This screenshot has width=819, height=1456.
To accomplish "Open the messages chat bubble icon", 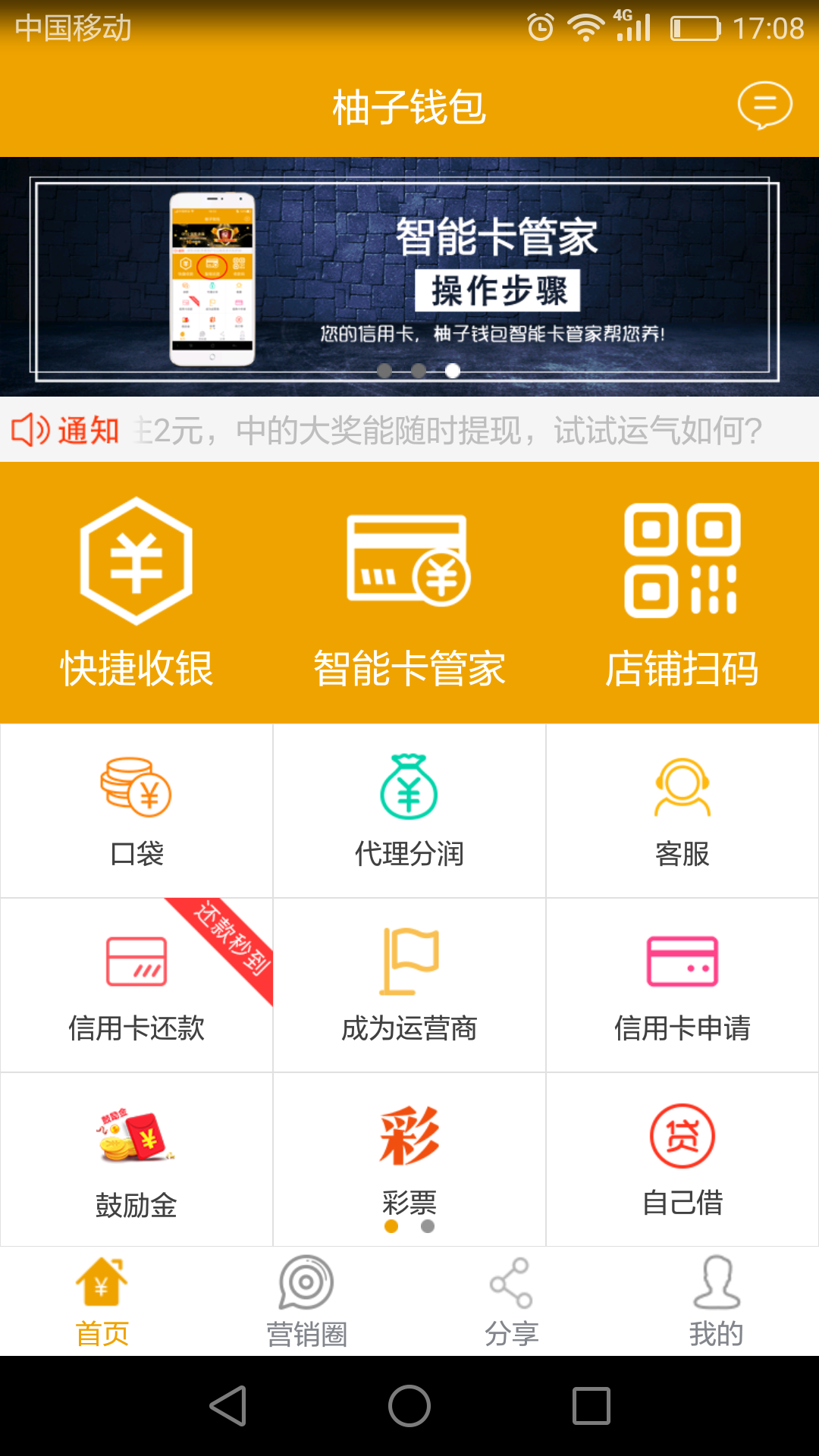I will 764,105.
